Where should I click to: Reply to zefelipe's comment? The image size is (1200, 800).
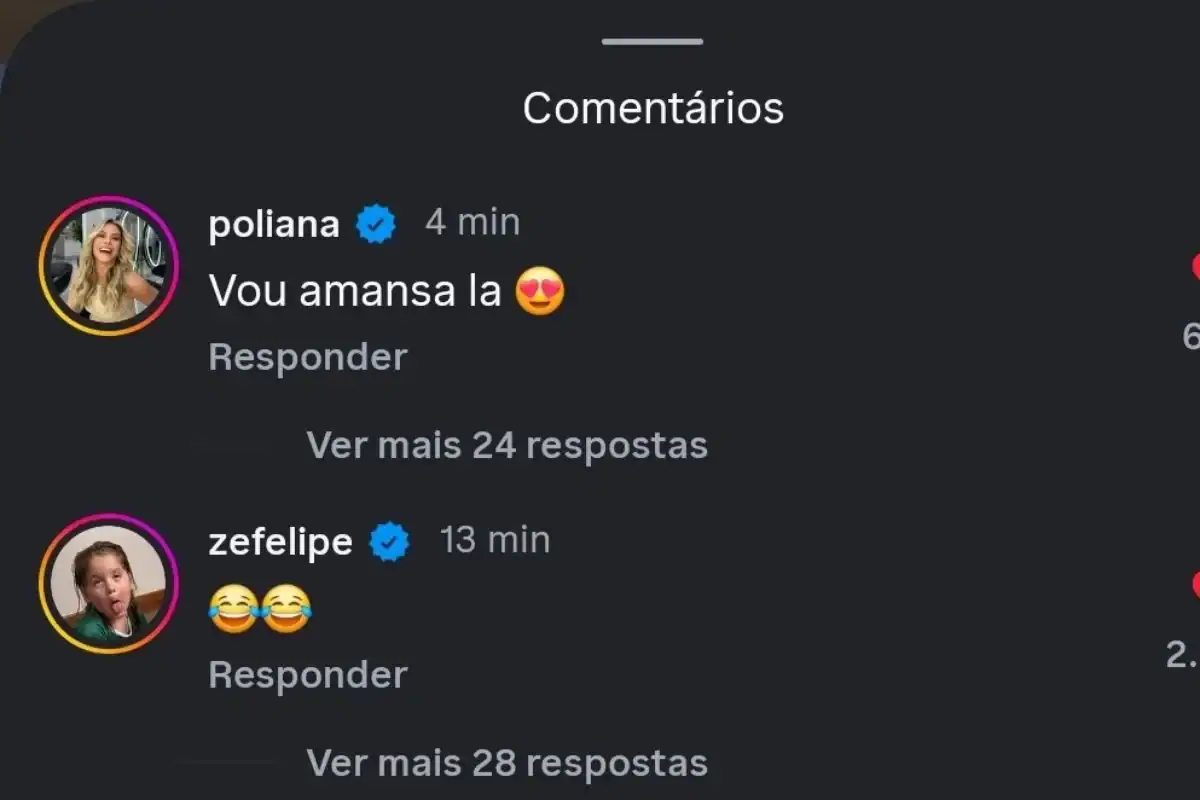(308, 675)
